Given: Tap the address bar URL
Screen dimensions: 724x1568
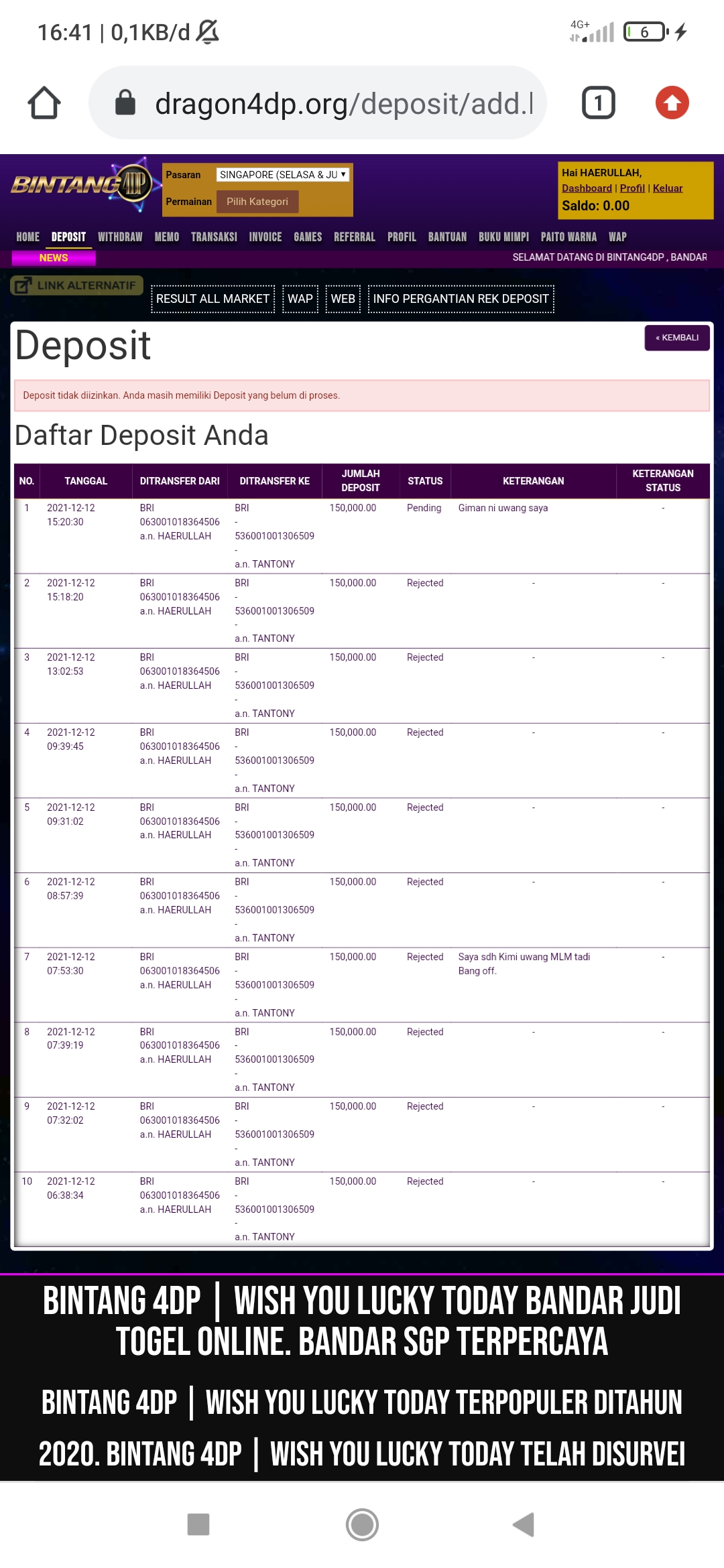Looking at the screenshot, I should (343, 104).
